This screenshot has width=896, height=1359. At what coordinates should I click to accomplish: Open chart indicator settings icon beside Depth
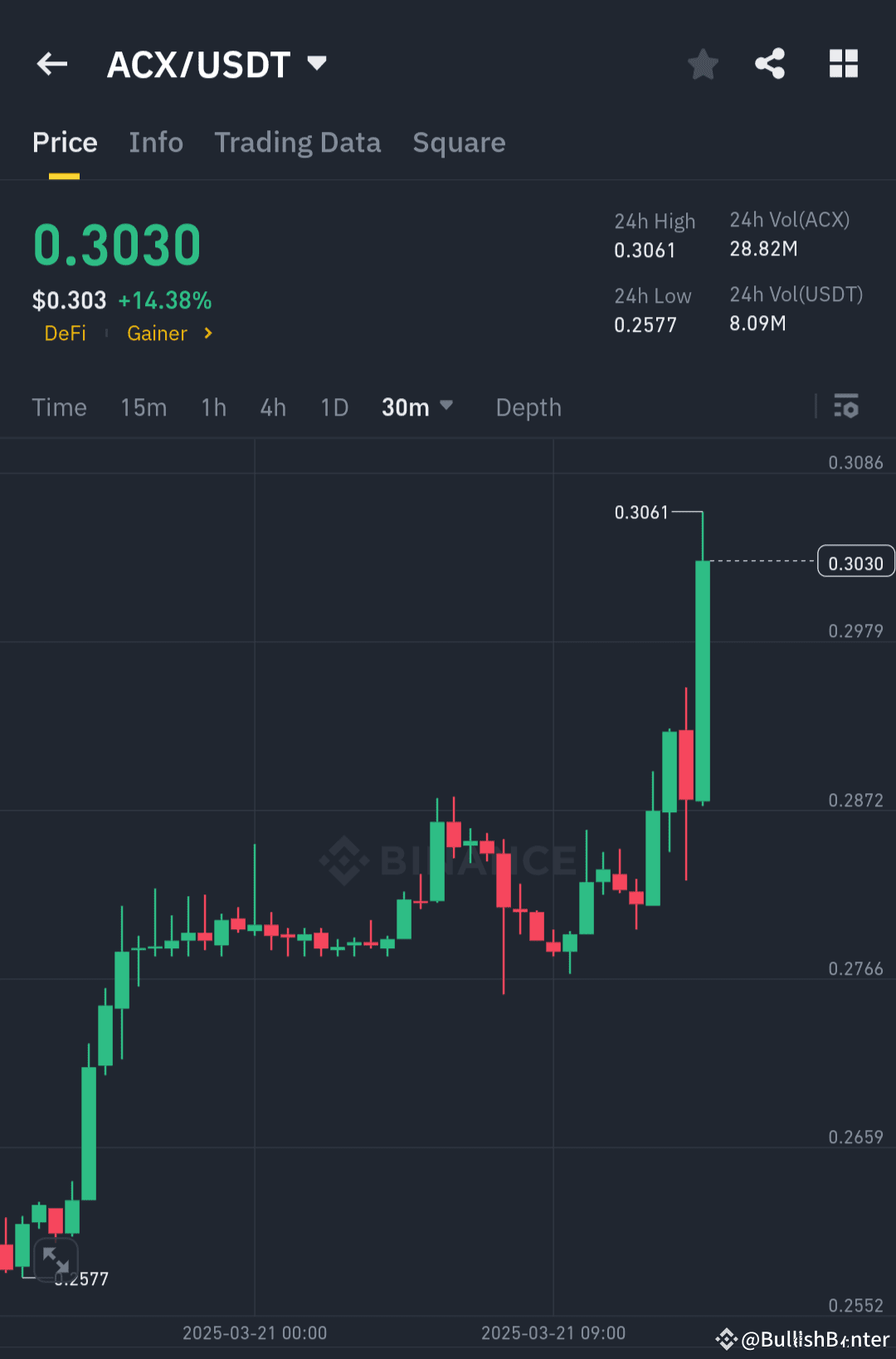tap(846, 407)
